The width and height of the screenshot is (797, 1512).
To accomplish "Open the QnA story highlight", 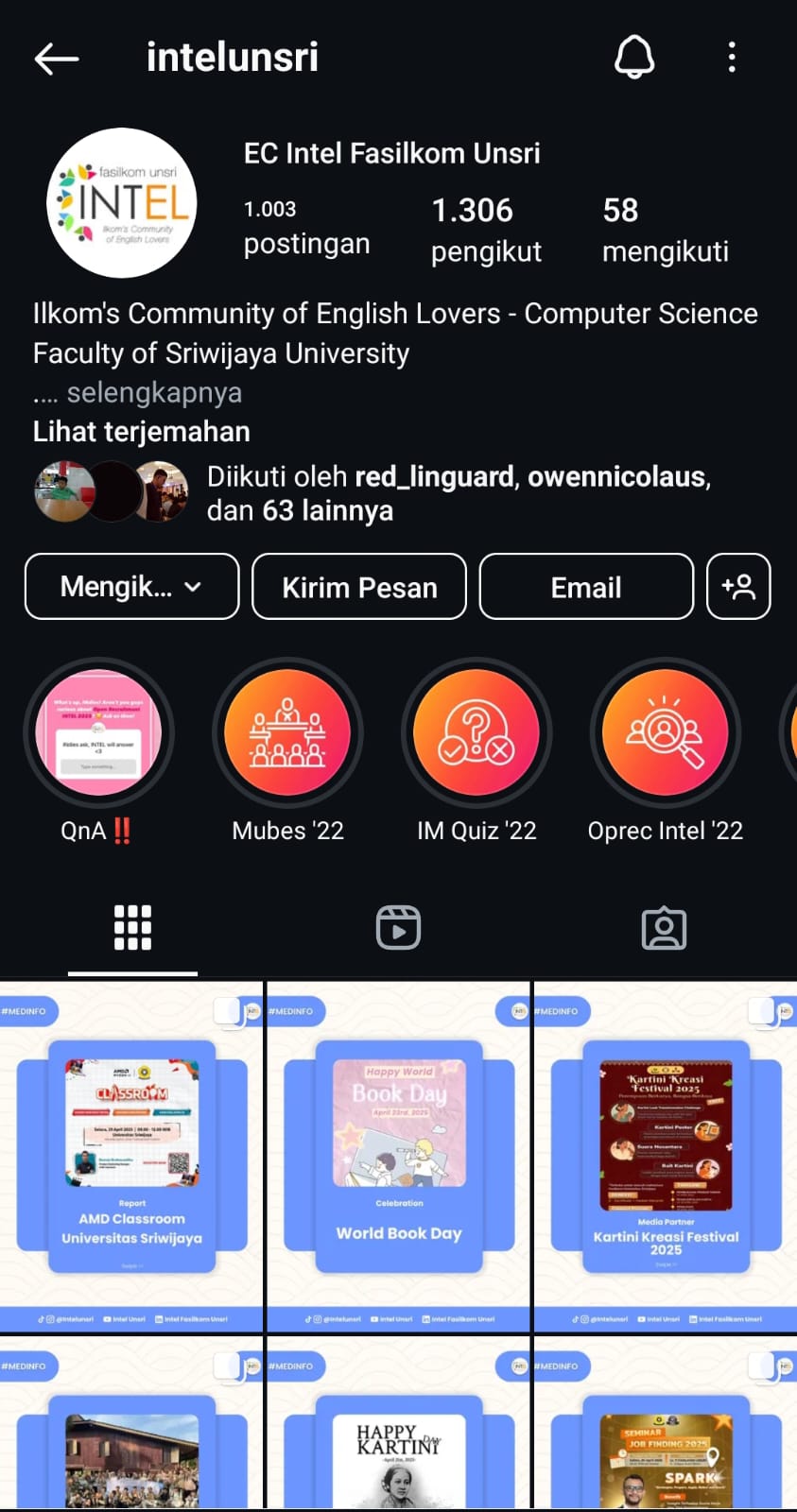I will [x=98, y=732].
